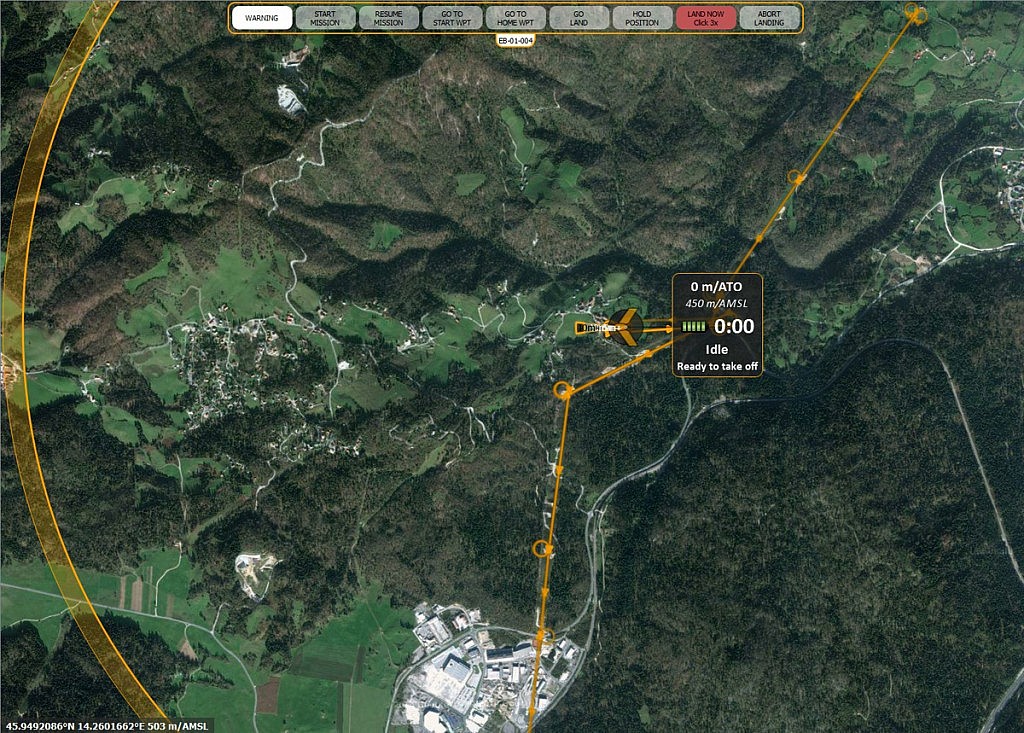This screenshot has width=1024, height=733.
Task: Send drone to home waypoint
Action: tap(515, 18)
